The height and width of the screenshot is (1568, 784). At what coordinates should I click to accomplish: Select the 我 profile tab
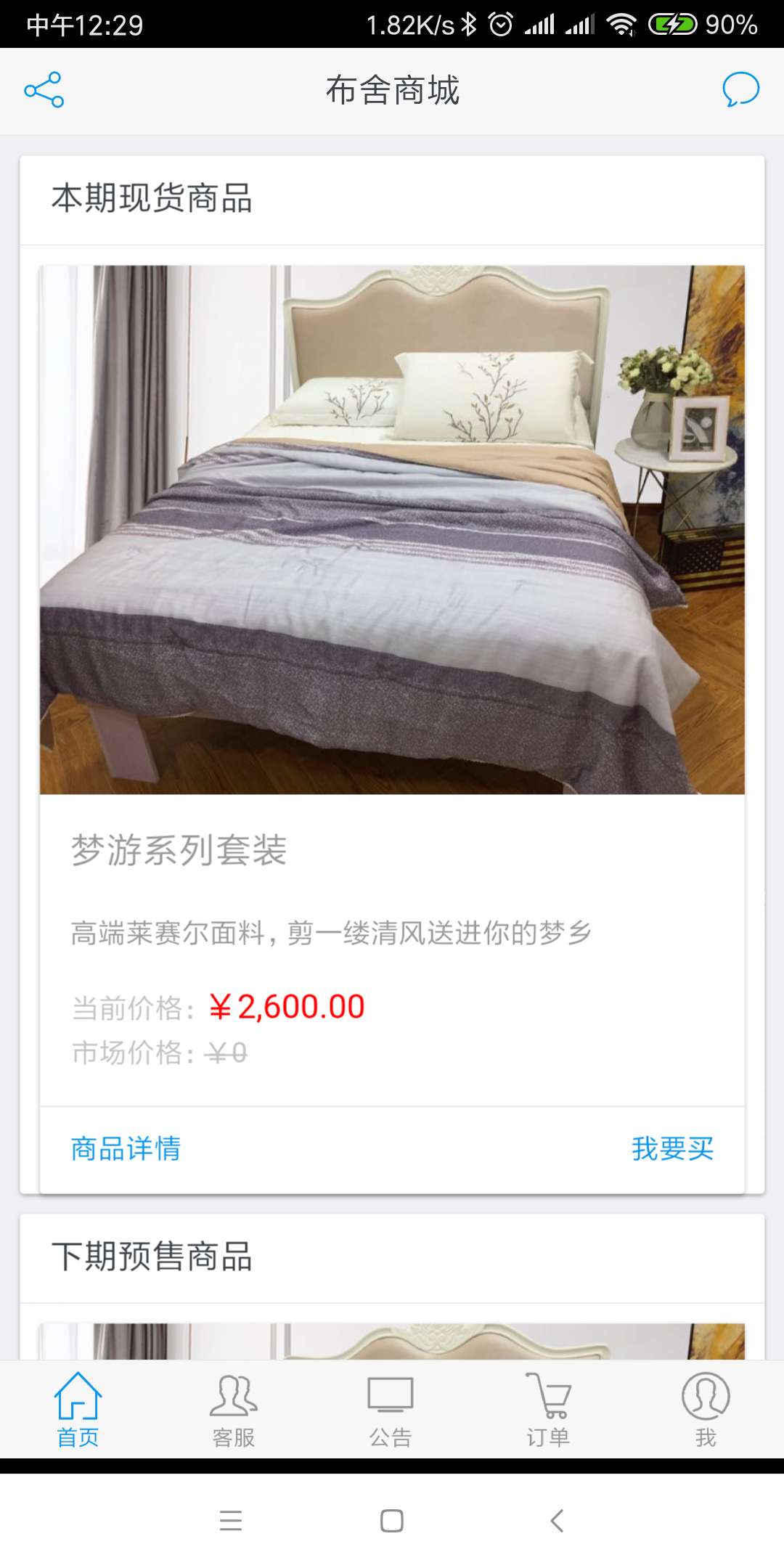click(x=705, y=1410)
